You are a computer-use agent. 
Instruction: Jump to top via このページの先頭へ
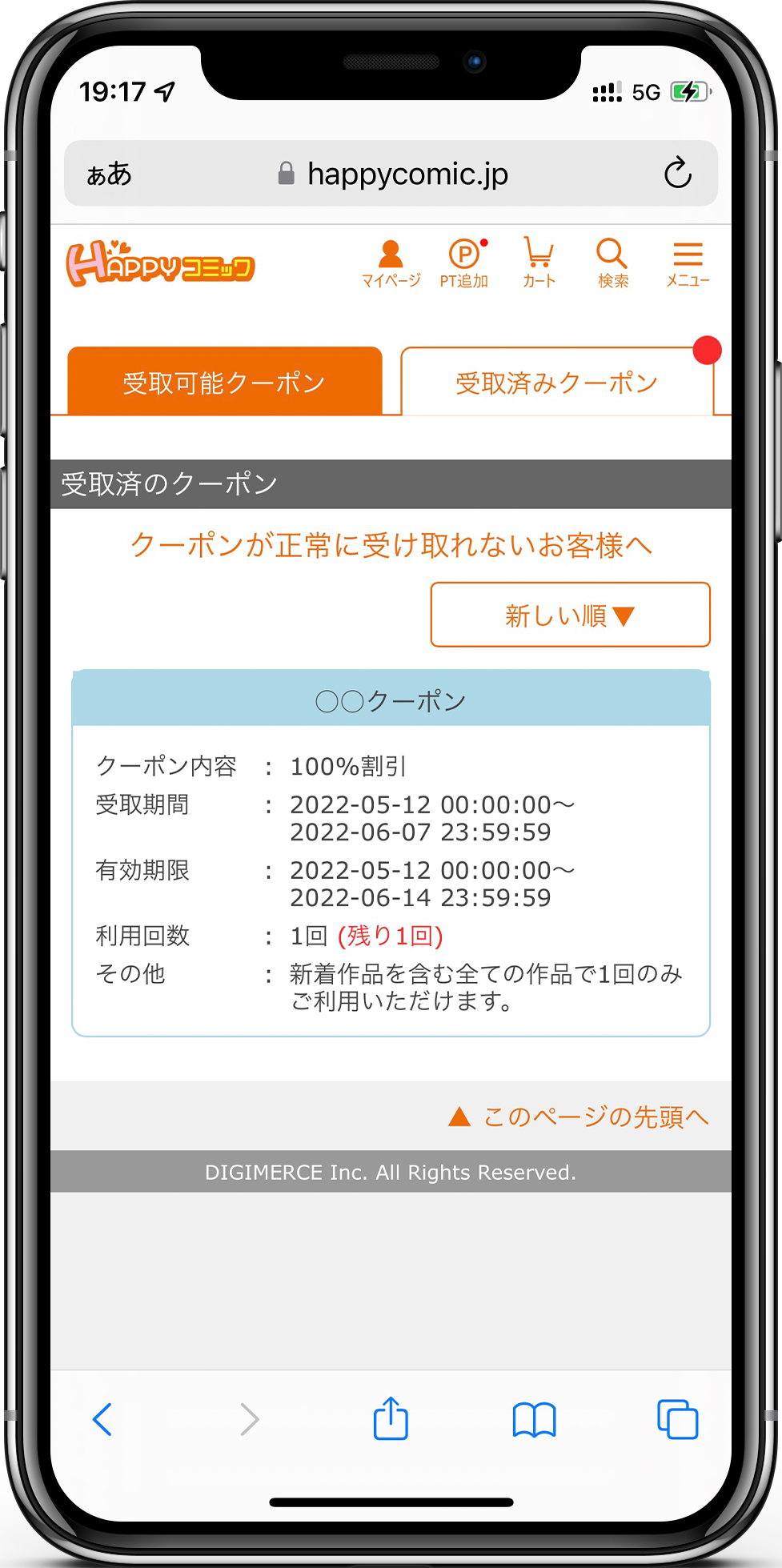(579, 1117)
